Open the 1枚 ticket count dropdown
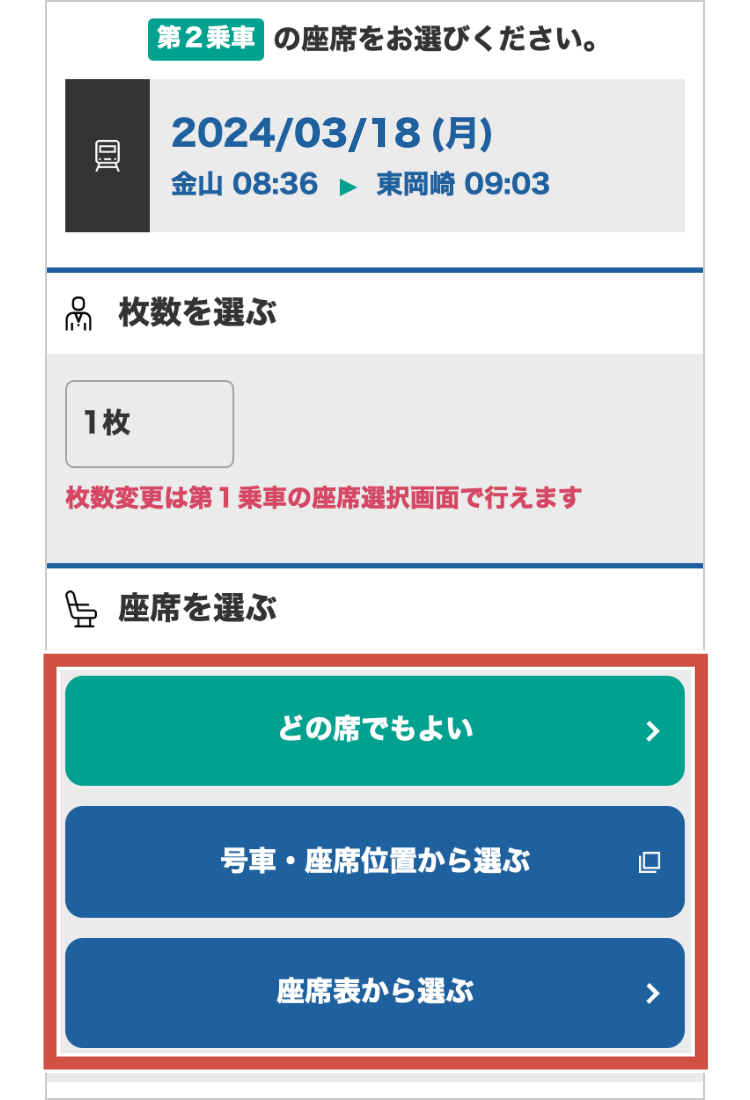 click(x=150, y=424)
